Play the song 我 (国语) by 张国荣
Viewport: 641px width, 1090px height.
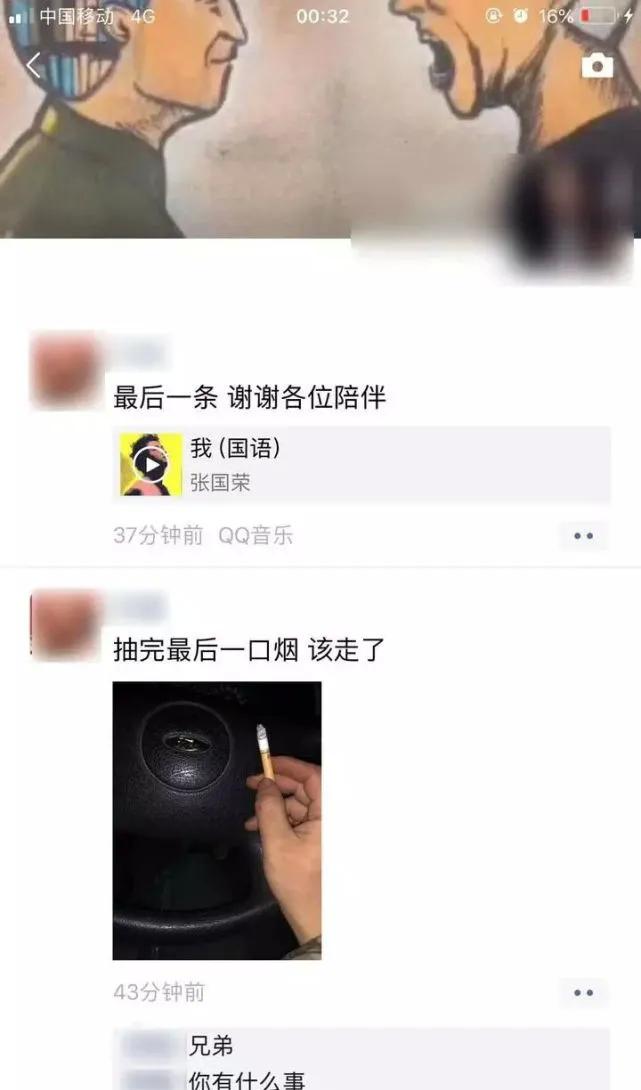[x=151, y=464]
